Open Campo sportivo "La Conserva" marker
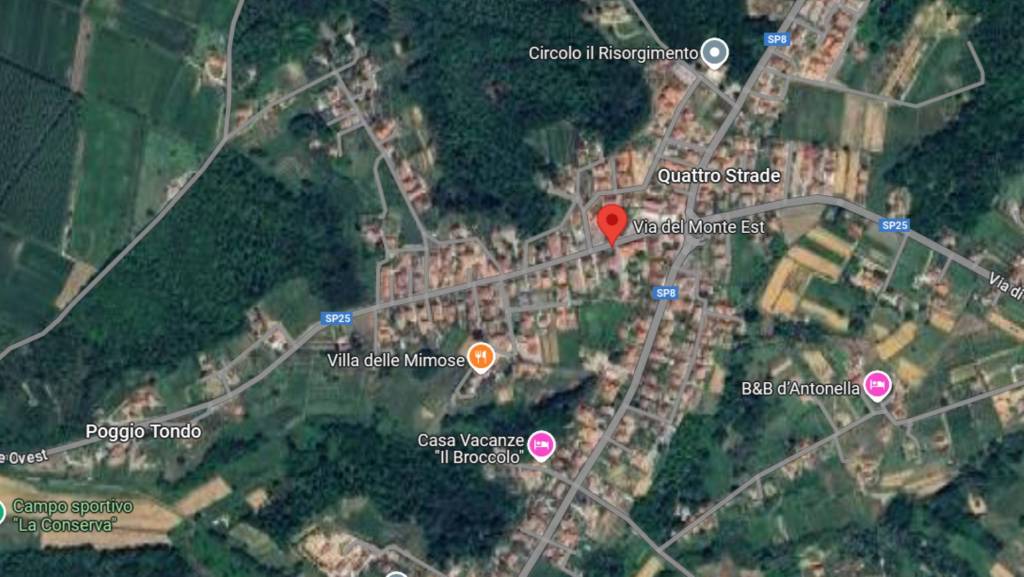The height and width of the screenshot is (577, 1024). tap(2, 513)
